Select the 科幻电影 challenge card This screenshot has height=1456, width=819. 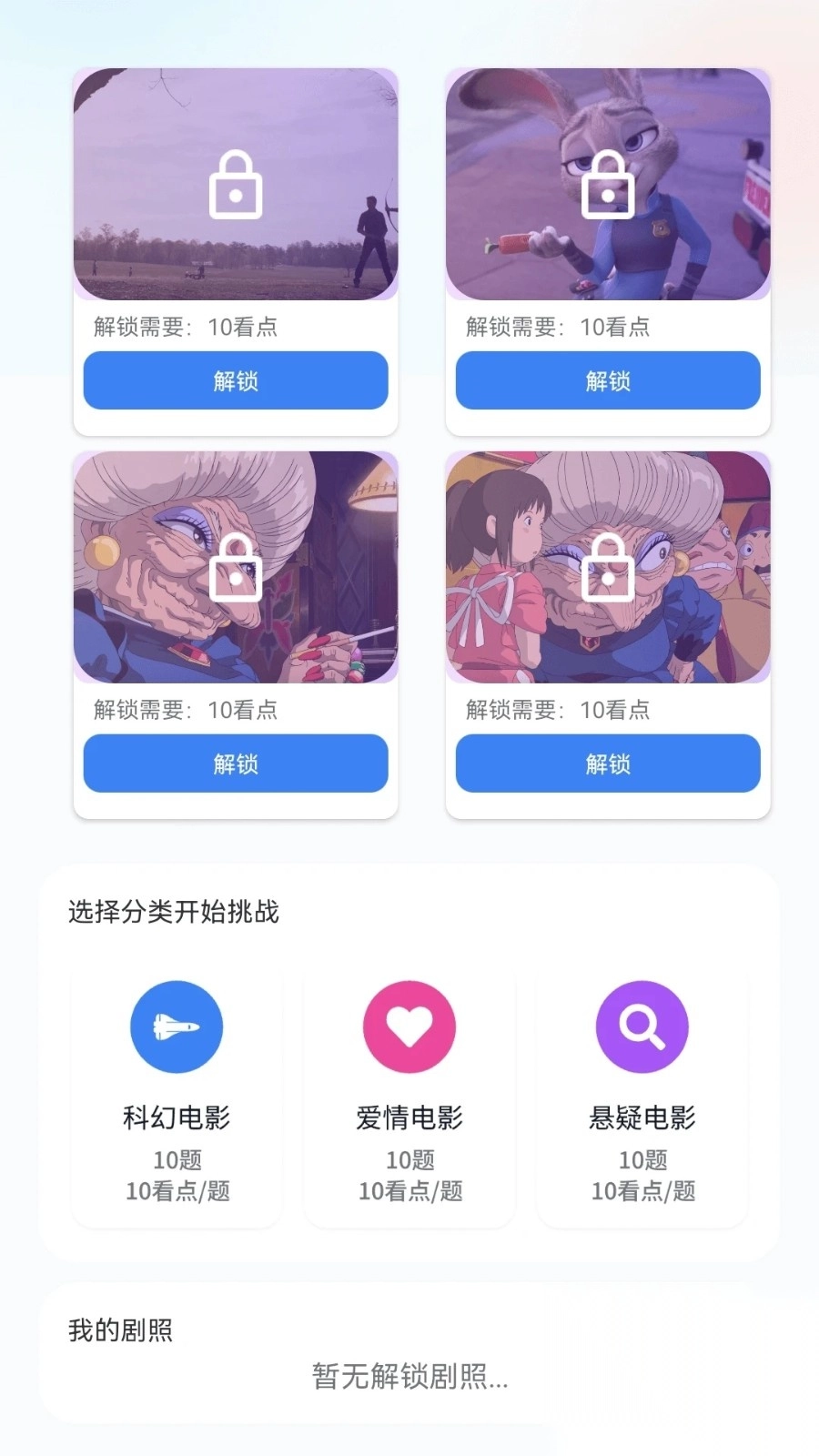click(176, 1097)
